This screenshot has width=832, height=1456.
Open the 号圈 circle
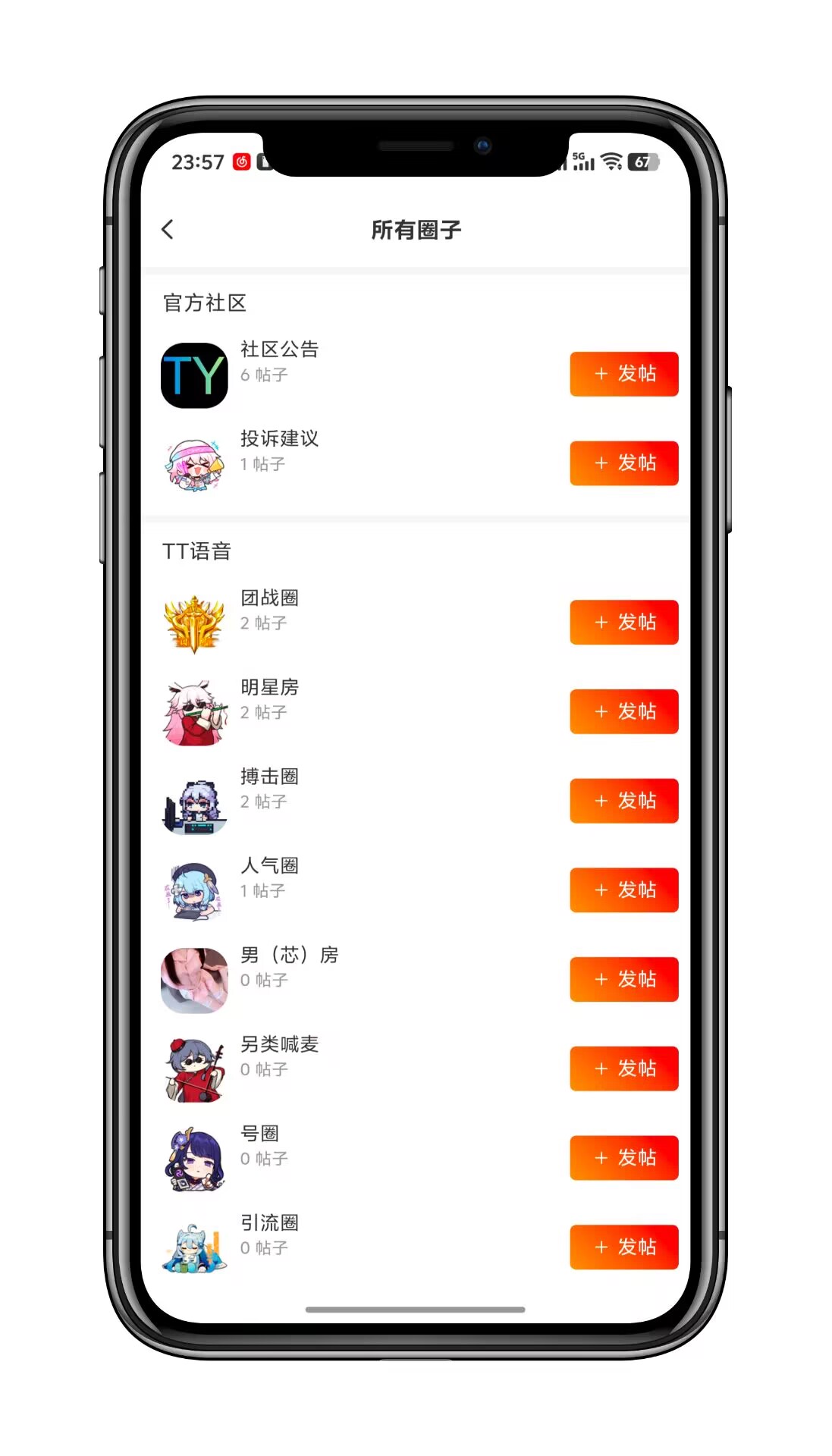(259, 1134)
